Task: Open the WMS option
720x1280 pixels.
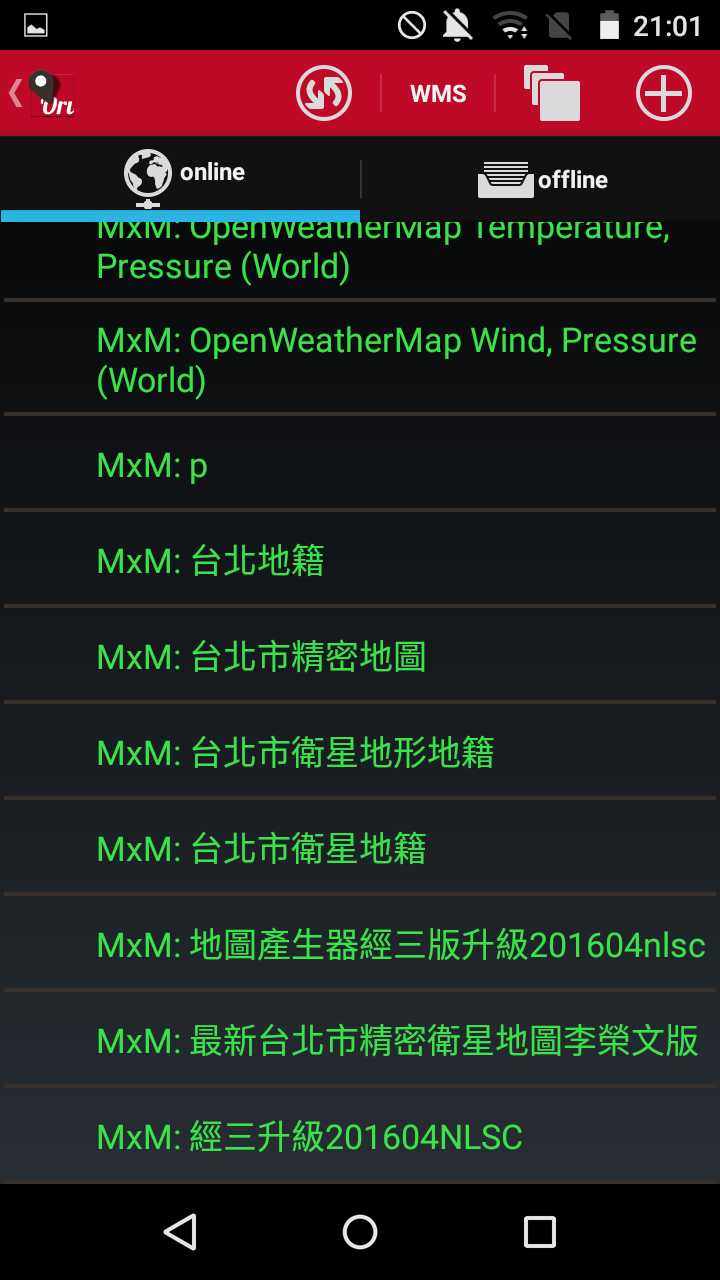Action: pyautogui.click(x=438, y=94)
